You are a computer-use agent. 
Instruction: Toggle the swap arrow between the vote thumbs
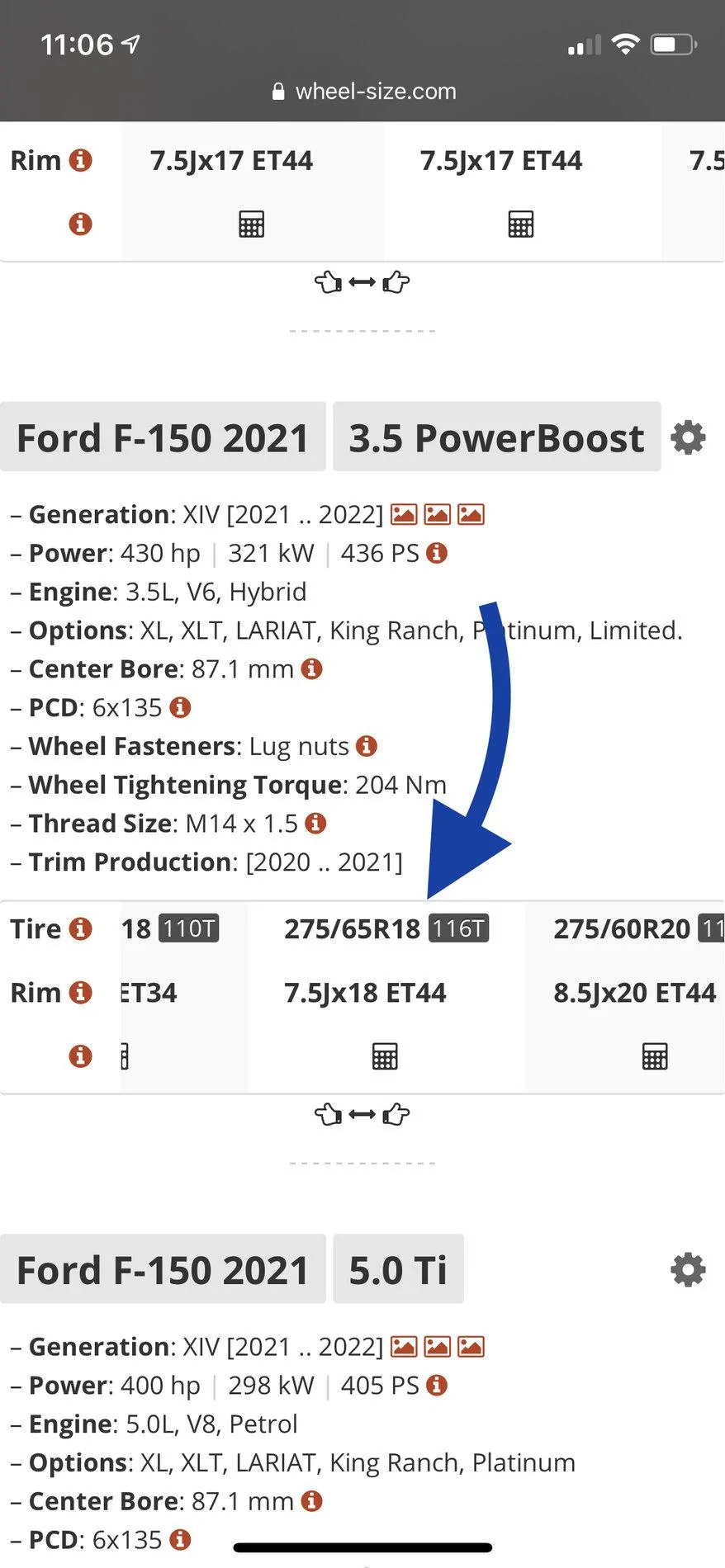click(362, 281)
